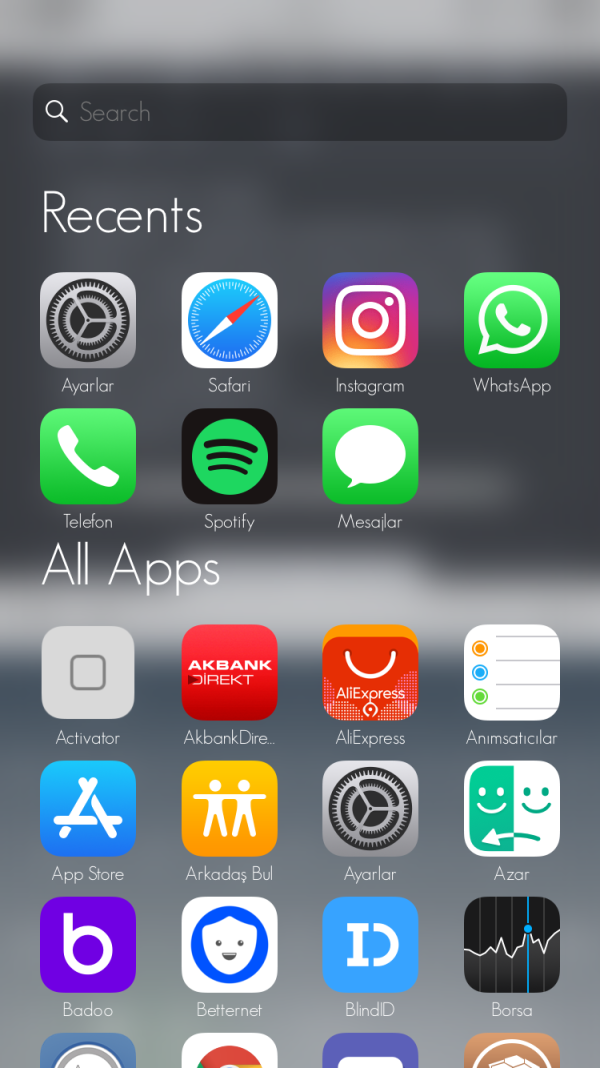Launch Instagram

point(370,320)
